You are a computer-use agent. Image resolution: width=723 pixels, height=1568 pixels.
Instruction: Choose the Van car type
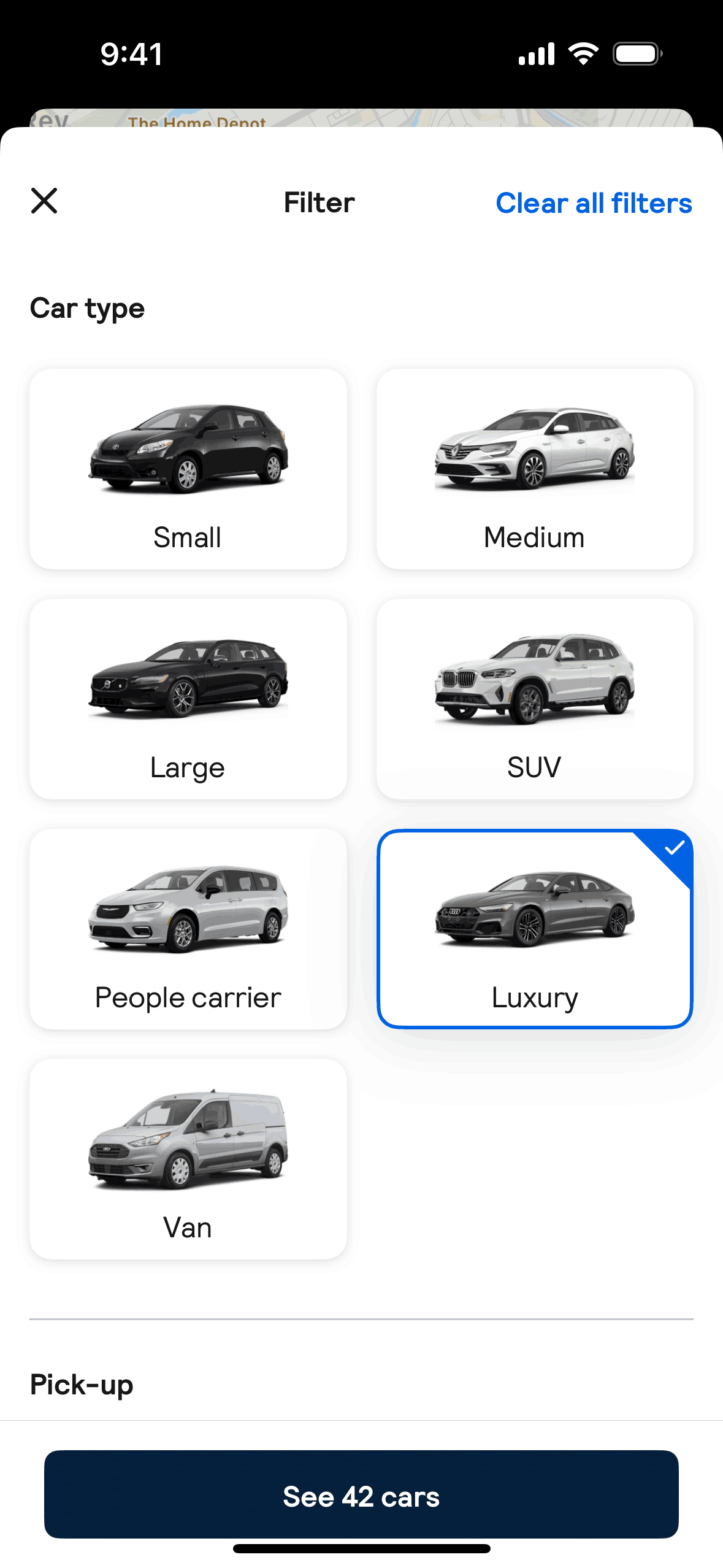coord(188,1159)
